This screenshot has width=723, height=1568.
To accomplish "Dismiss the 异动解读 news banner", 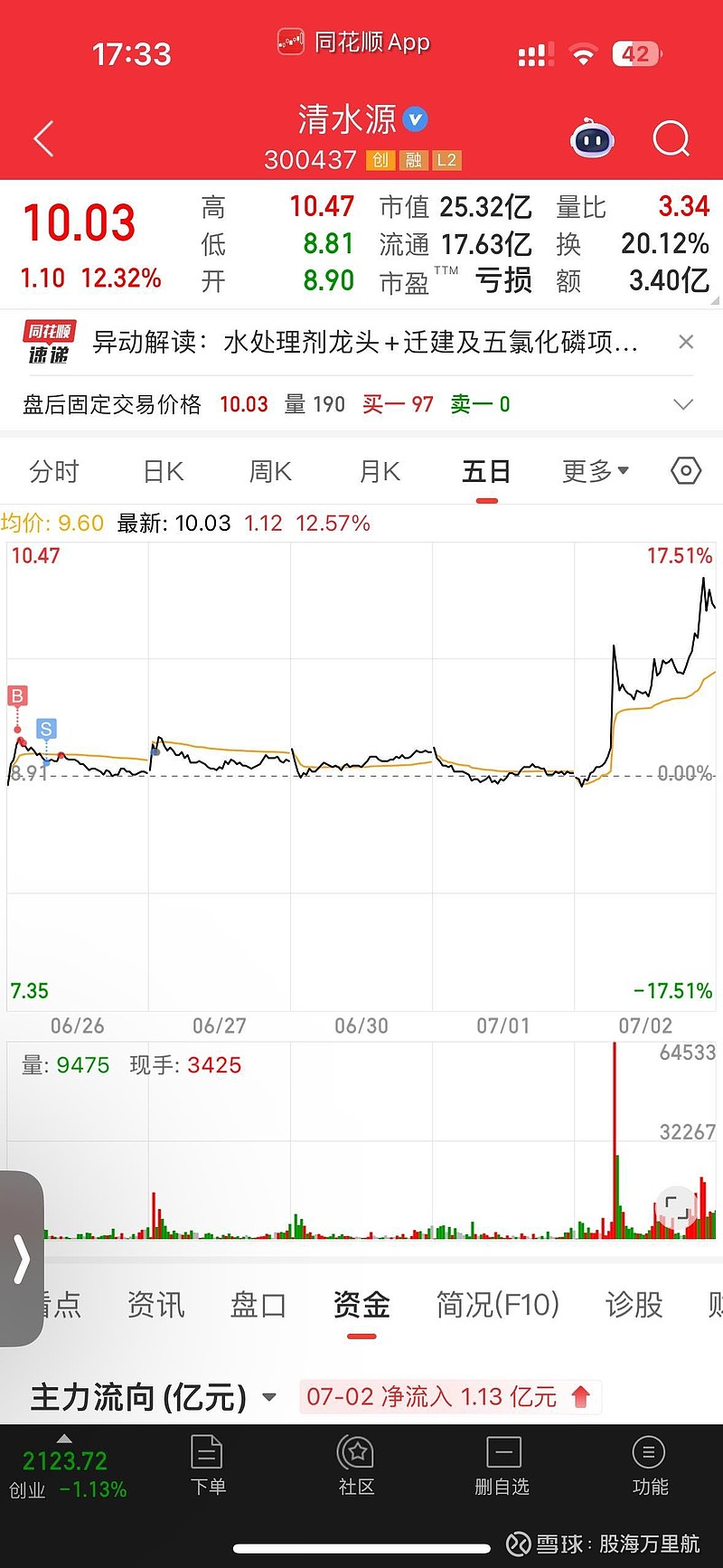I will pyautogui.click(x=686, y=342).
